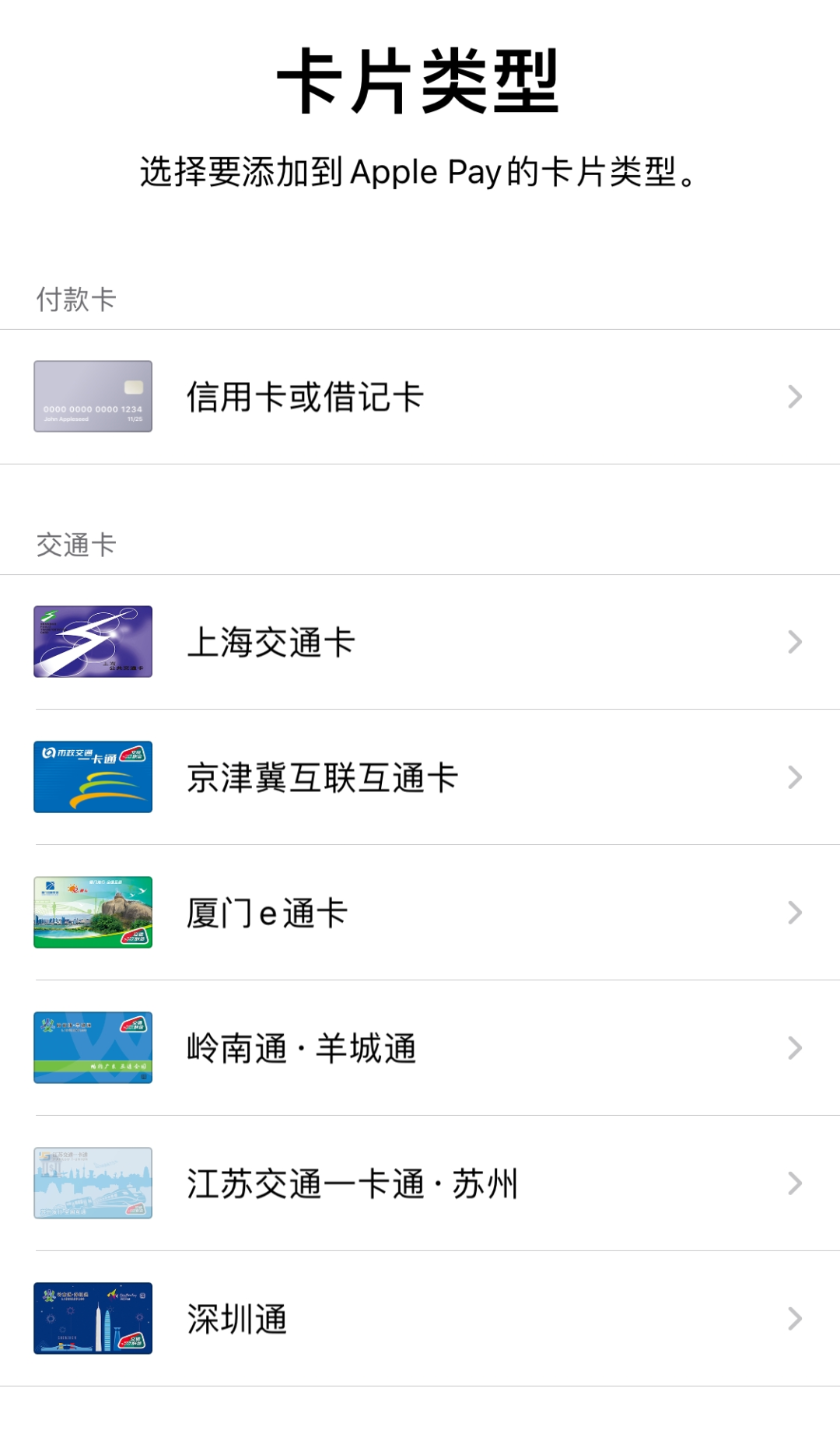This screenshot has width=840, height=1441.
Task: Expand the 上海交通卡 row chevron
Action: [x=794, y=641]
